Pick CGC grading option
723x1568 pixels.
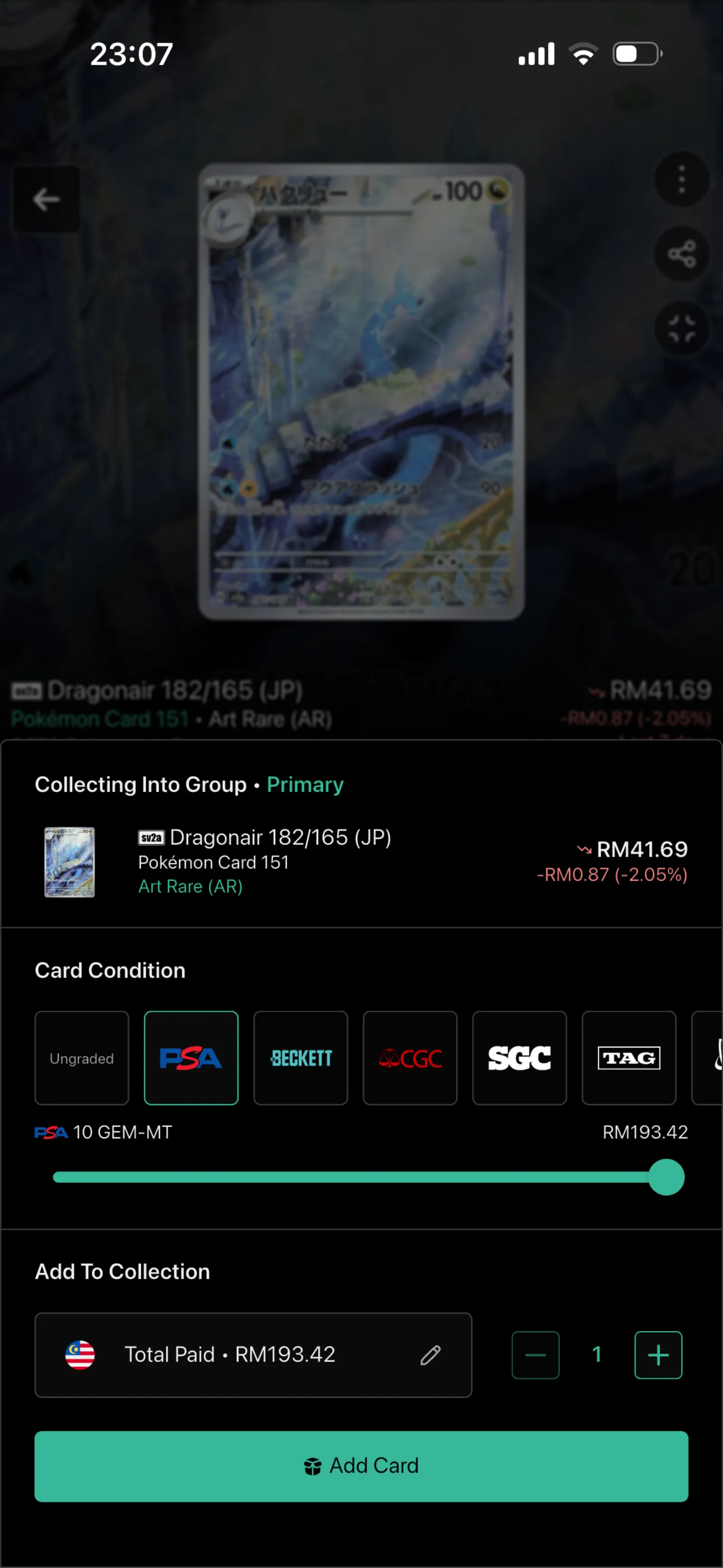[x=410, y=1058]
